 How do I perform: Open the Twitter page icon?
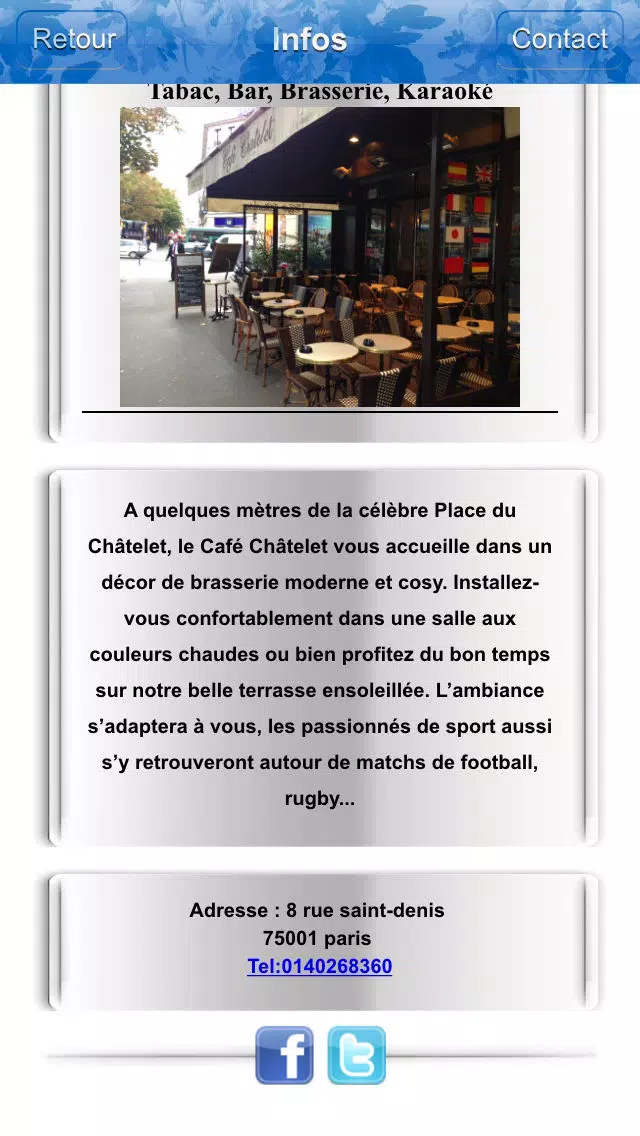(x=357, y=1055)
